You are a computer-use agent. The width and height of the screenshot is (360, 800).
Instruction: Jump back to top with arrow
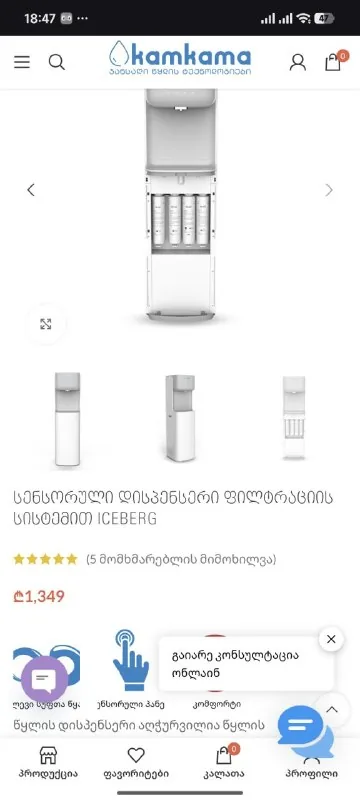click(x=332, y=710)
